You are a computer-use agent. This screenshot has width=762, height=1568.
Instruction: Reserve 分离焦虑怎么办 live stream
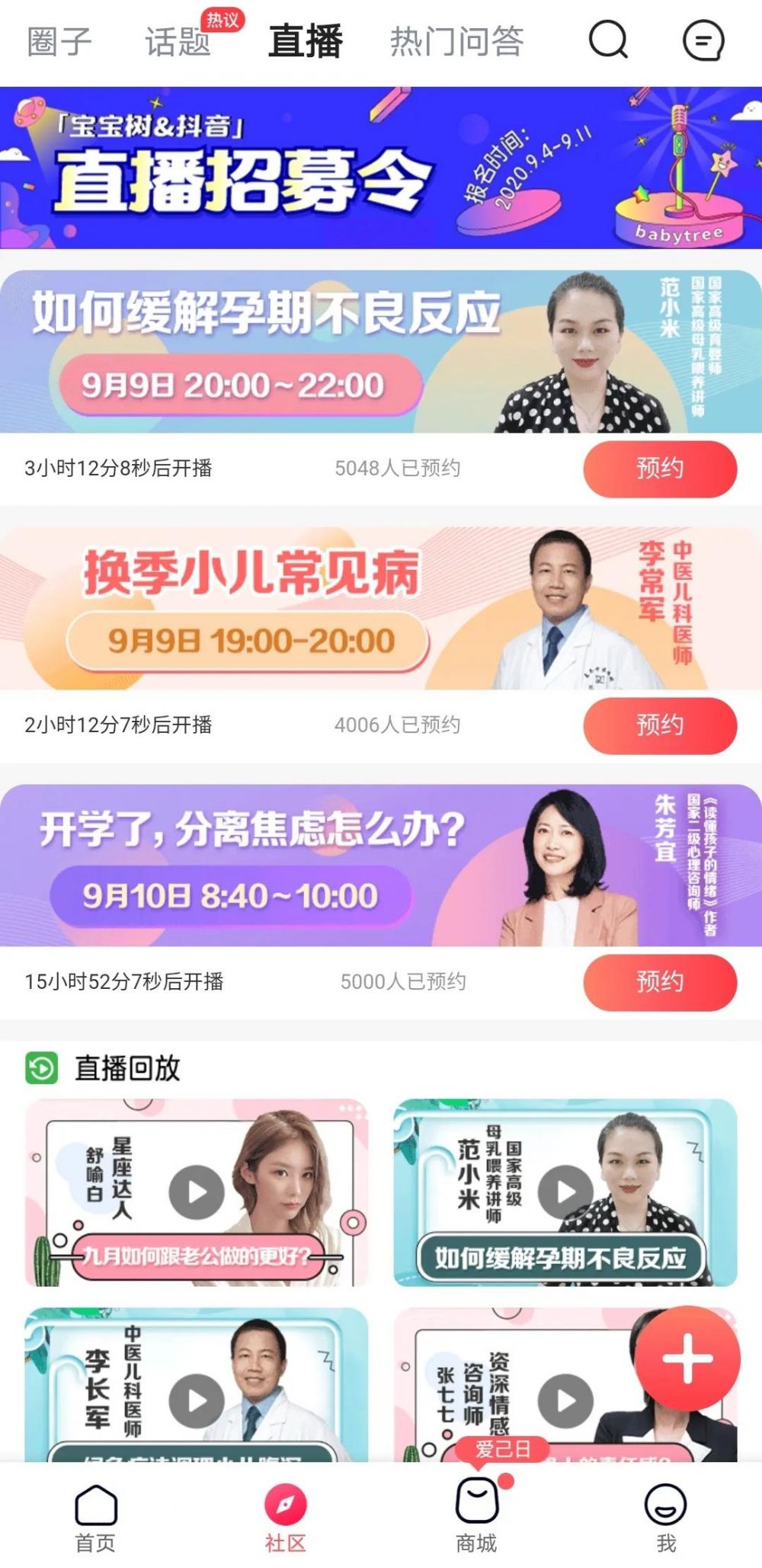[660, 982]
